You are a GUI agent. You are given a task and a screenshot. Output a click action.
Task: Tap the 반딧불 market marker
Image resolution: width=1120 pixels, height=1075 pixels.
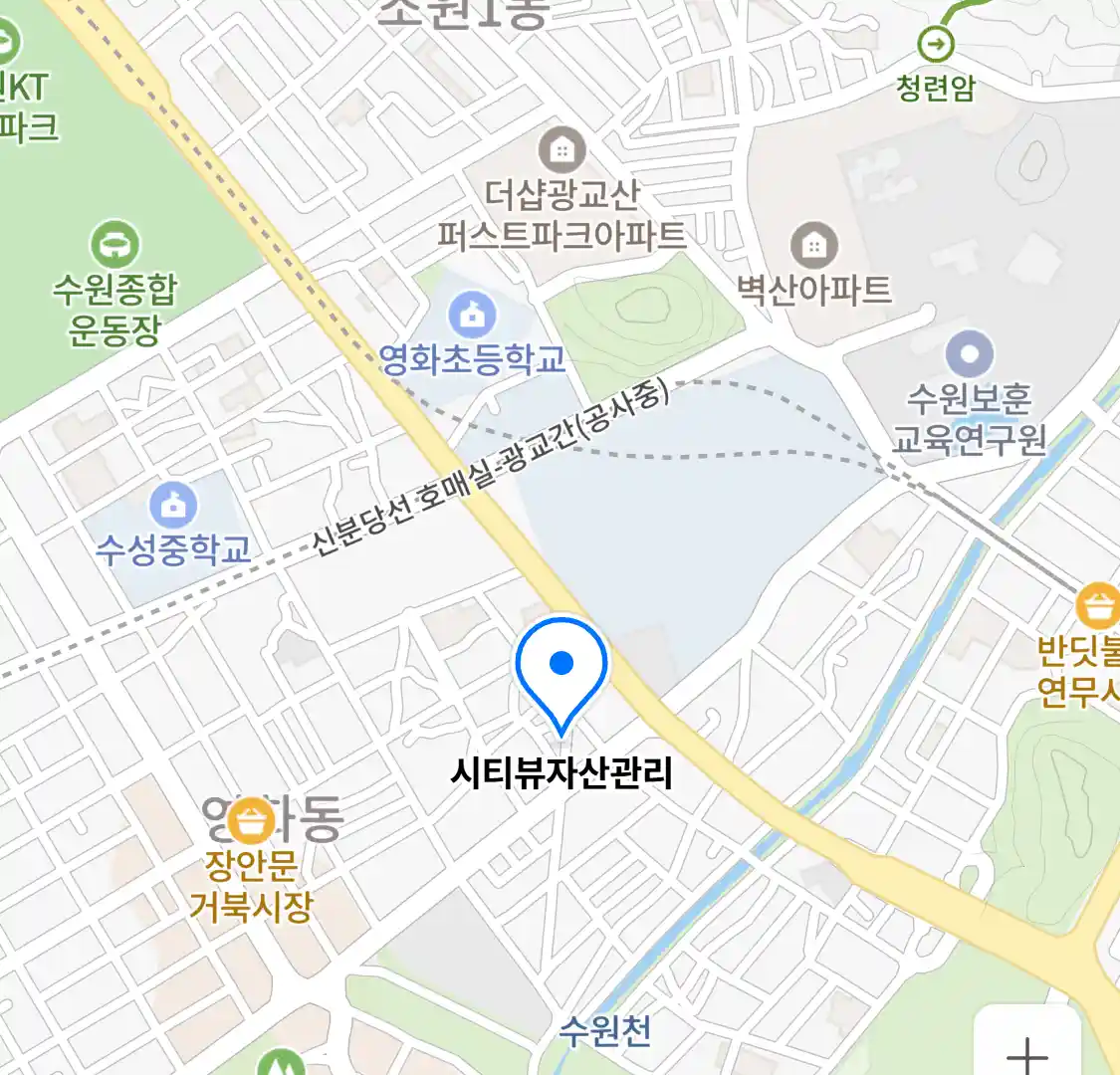click(x=1097, y=606)
